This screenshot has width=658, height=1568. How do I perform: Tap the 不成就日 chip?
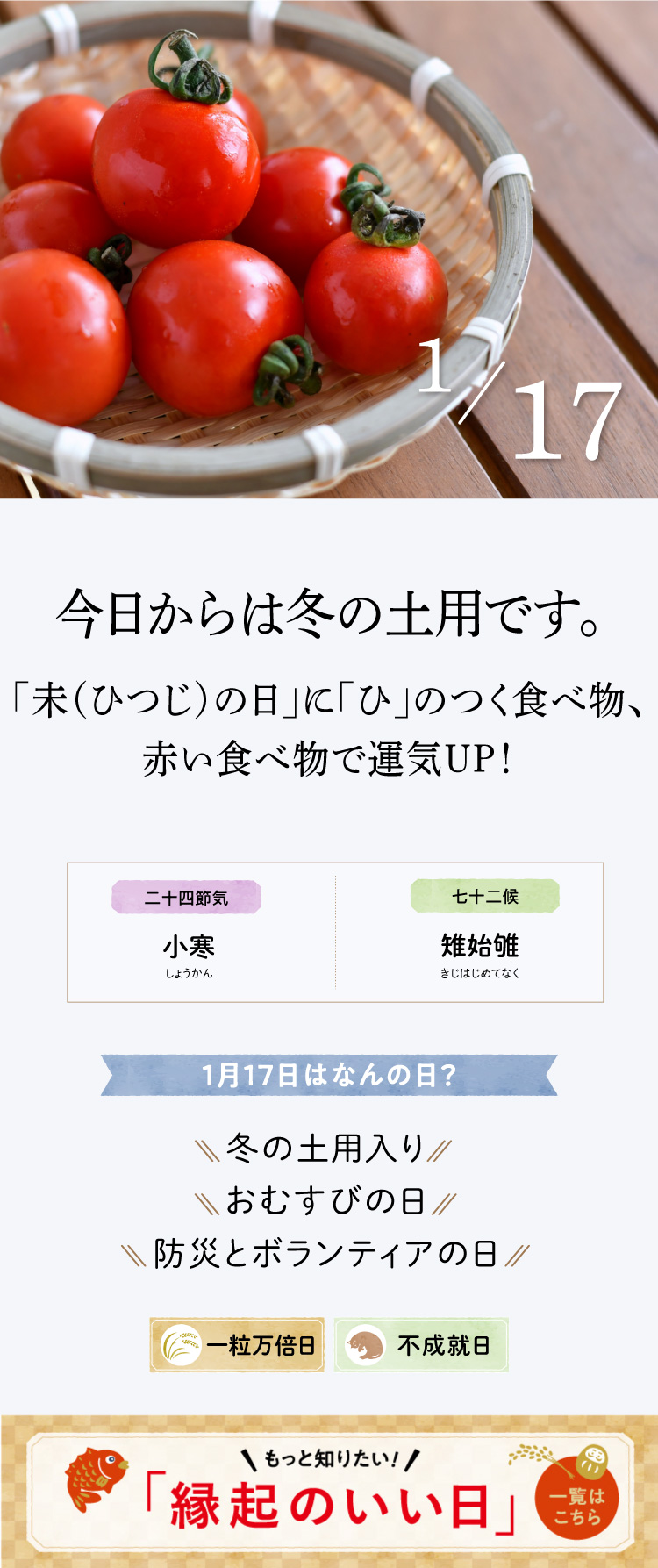421,1344
